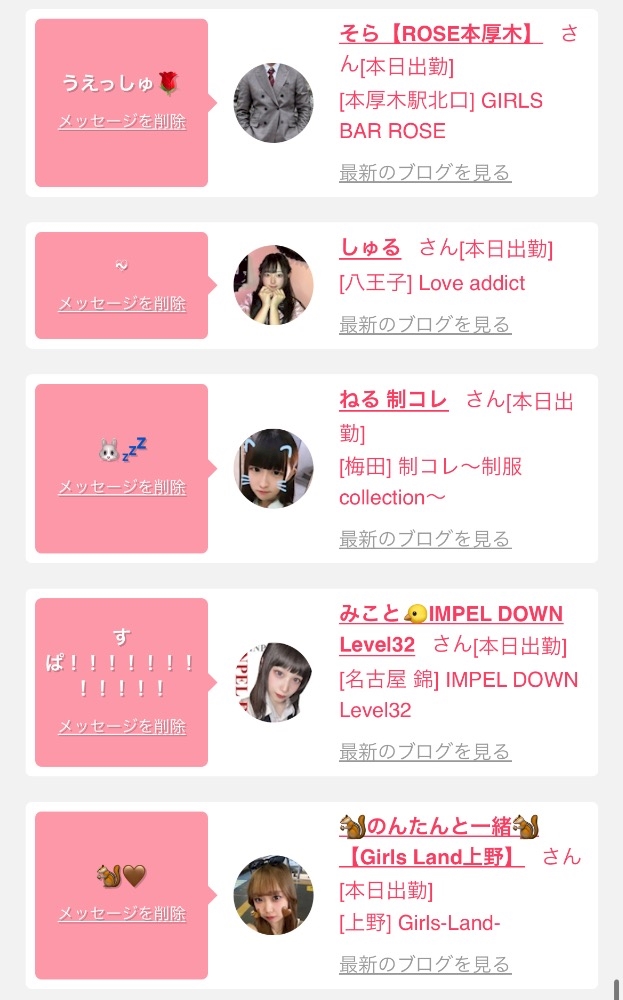
Task: View latest blog of そら【ROSE本厚木】
Action: pos(425,172)
